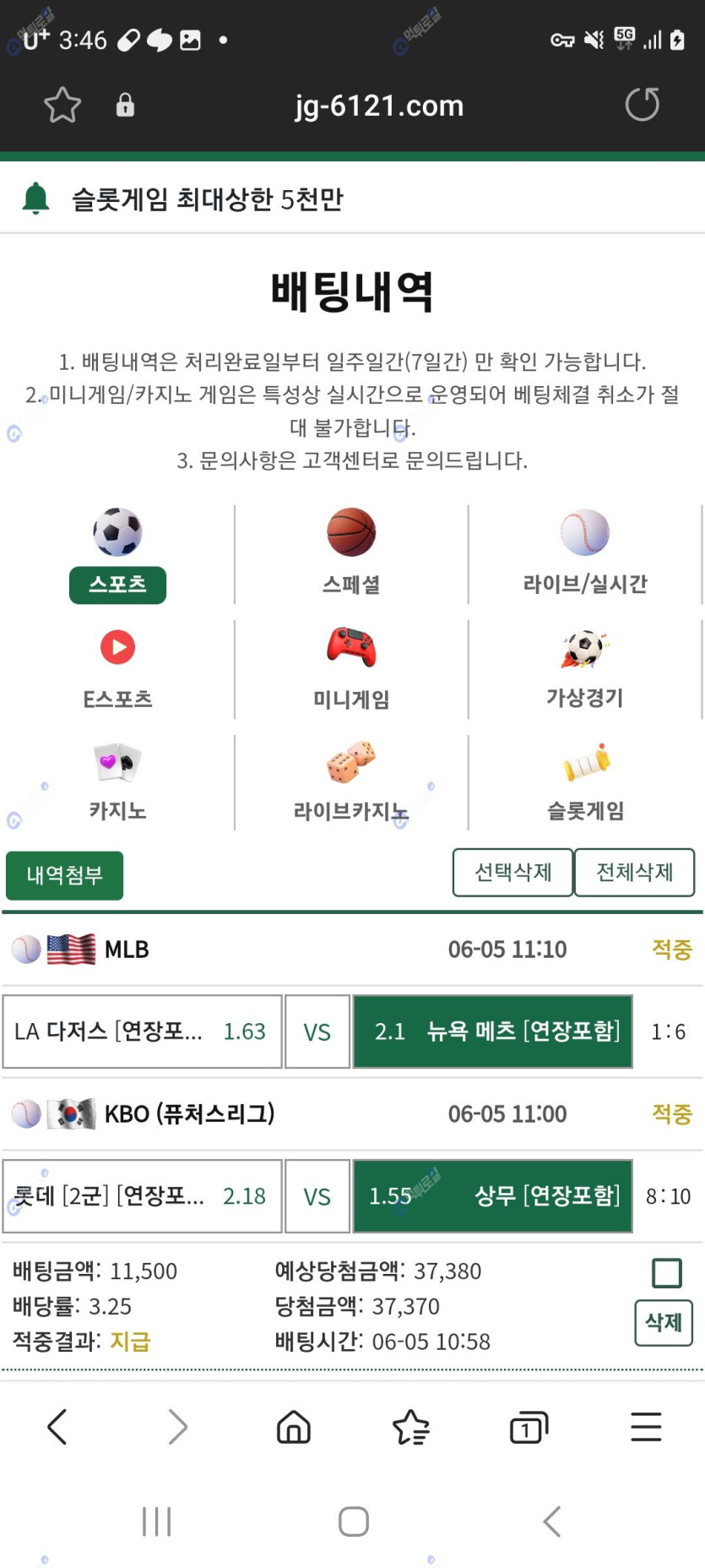Tap the 내역첨부 button

coord(64,875)
